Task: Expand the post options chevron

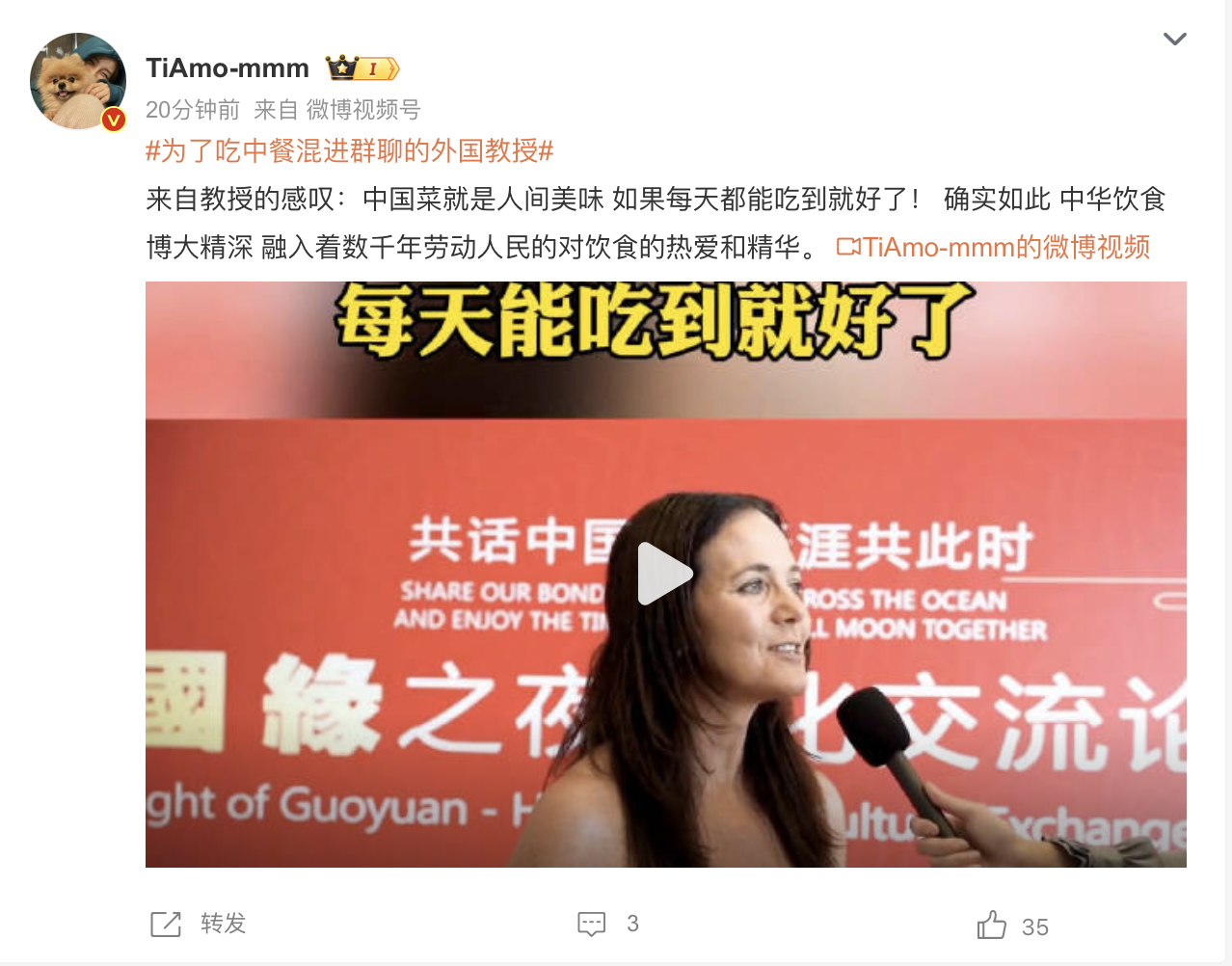Action: [x=1174, y=40]
